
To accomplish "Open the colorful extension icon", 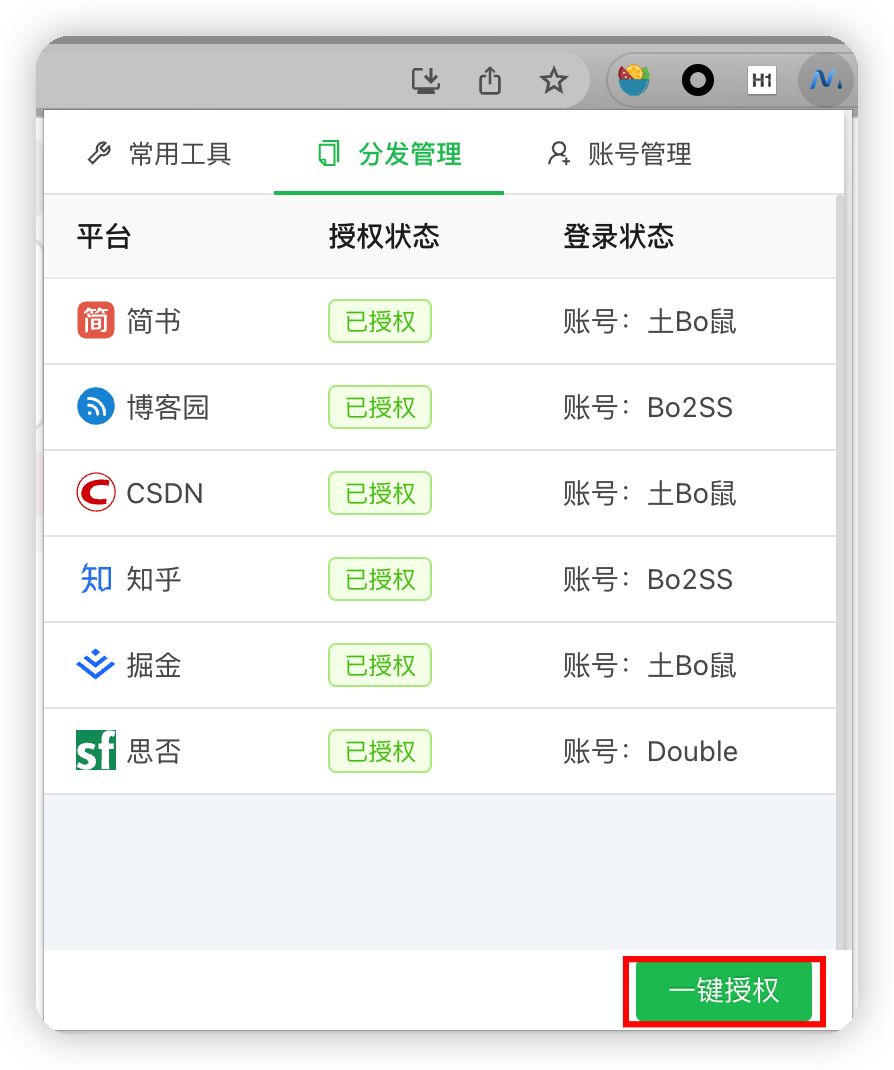I will 634,79.
